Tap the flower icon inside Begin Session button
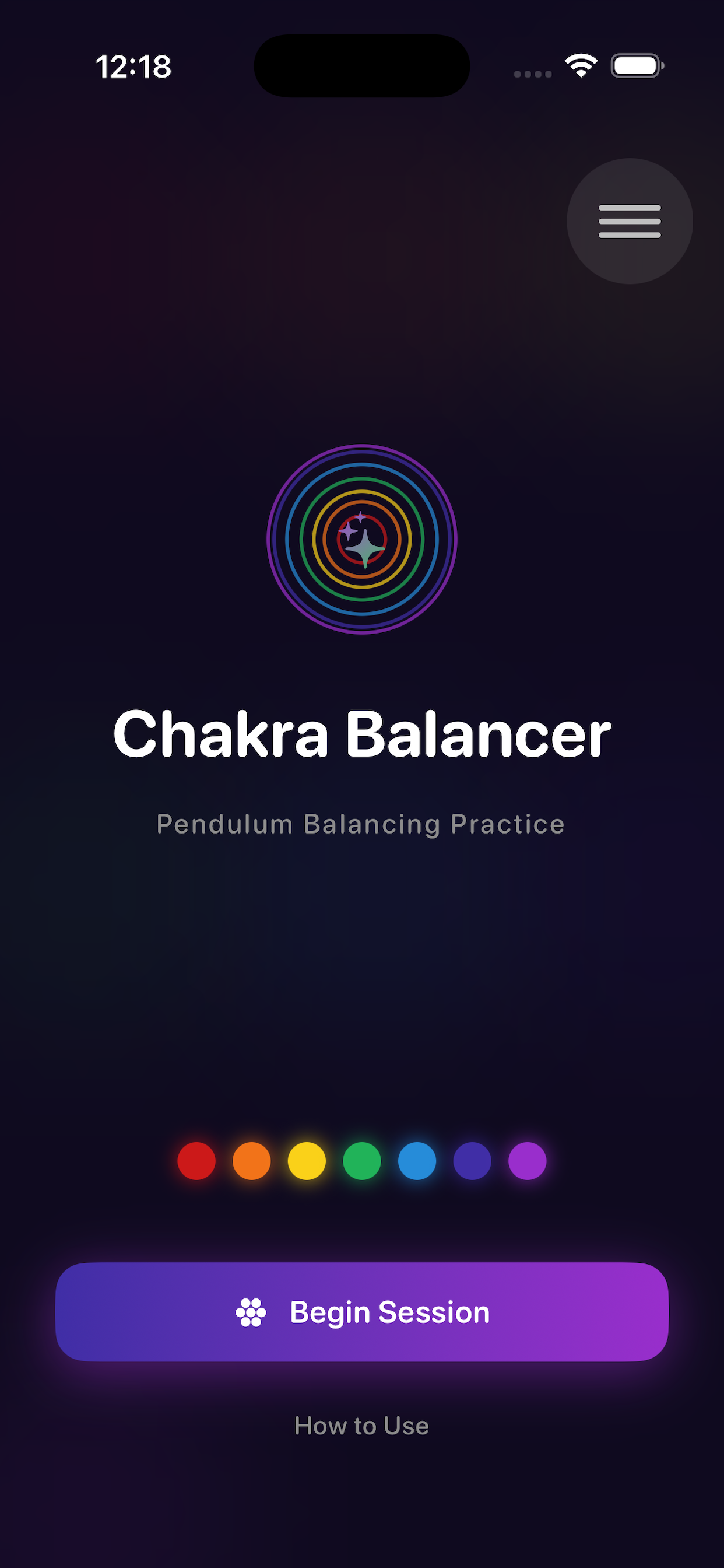The width and height of the screenshot is (724, 1568). click(251, 1312)
